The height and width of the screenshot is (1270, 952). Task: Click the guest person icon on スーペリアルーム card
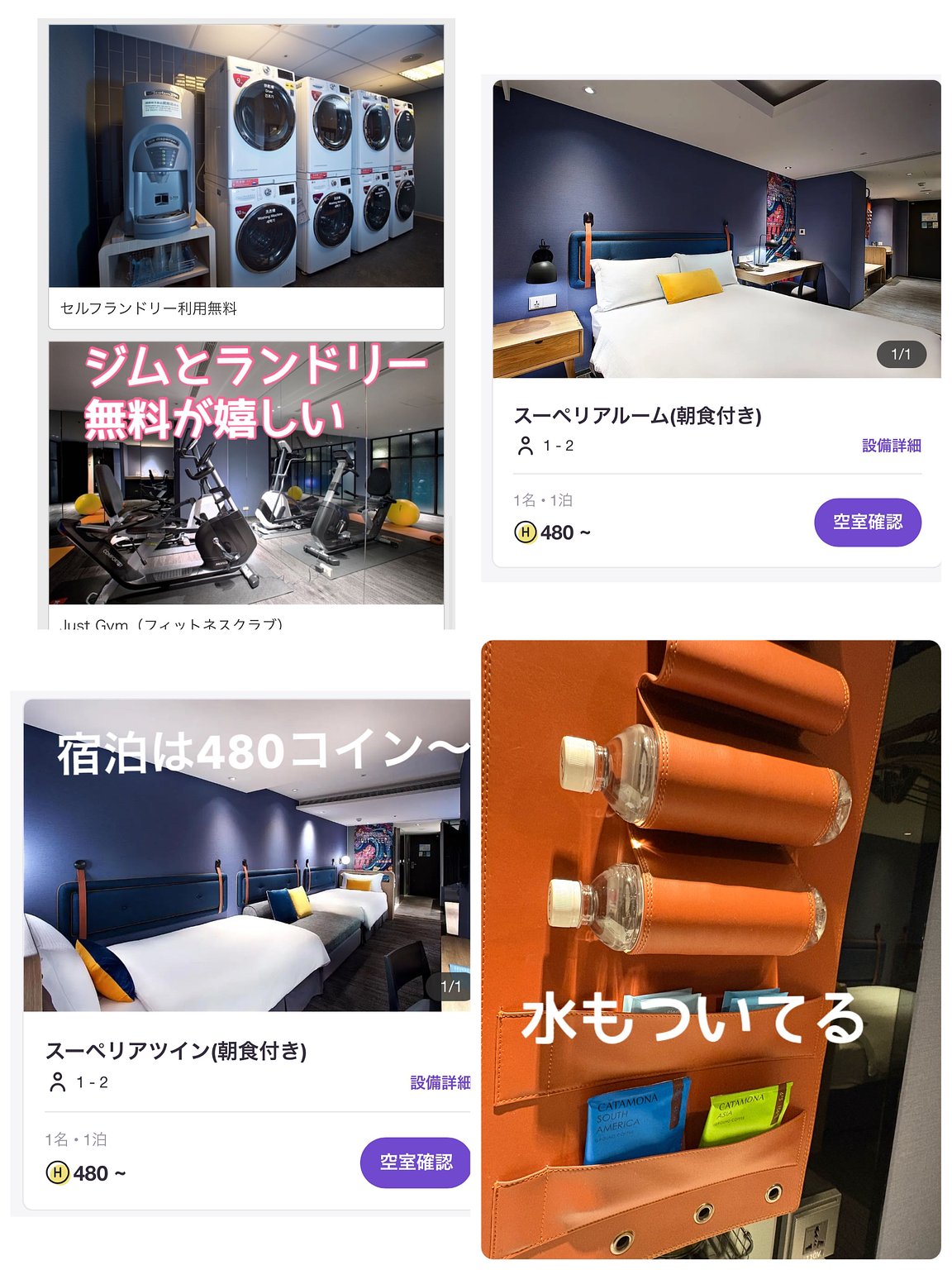tap(523, 448)
